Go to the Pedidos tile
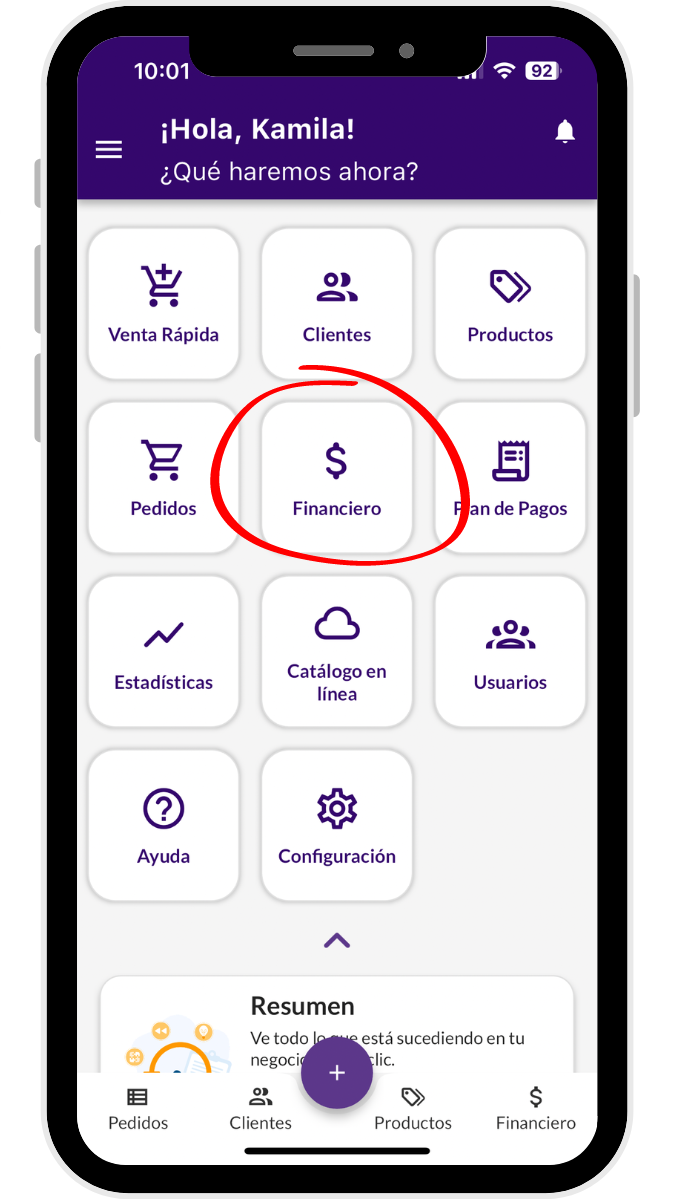Screen dimensions: 675x1200 [x=163, y=478]
